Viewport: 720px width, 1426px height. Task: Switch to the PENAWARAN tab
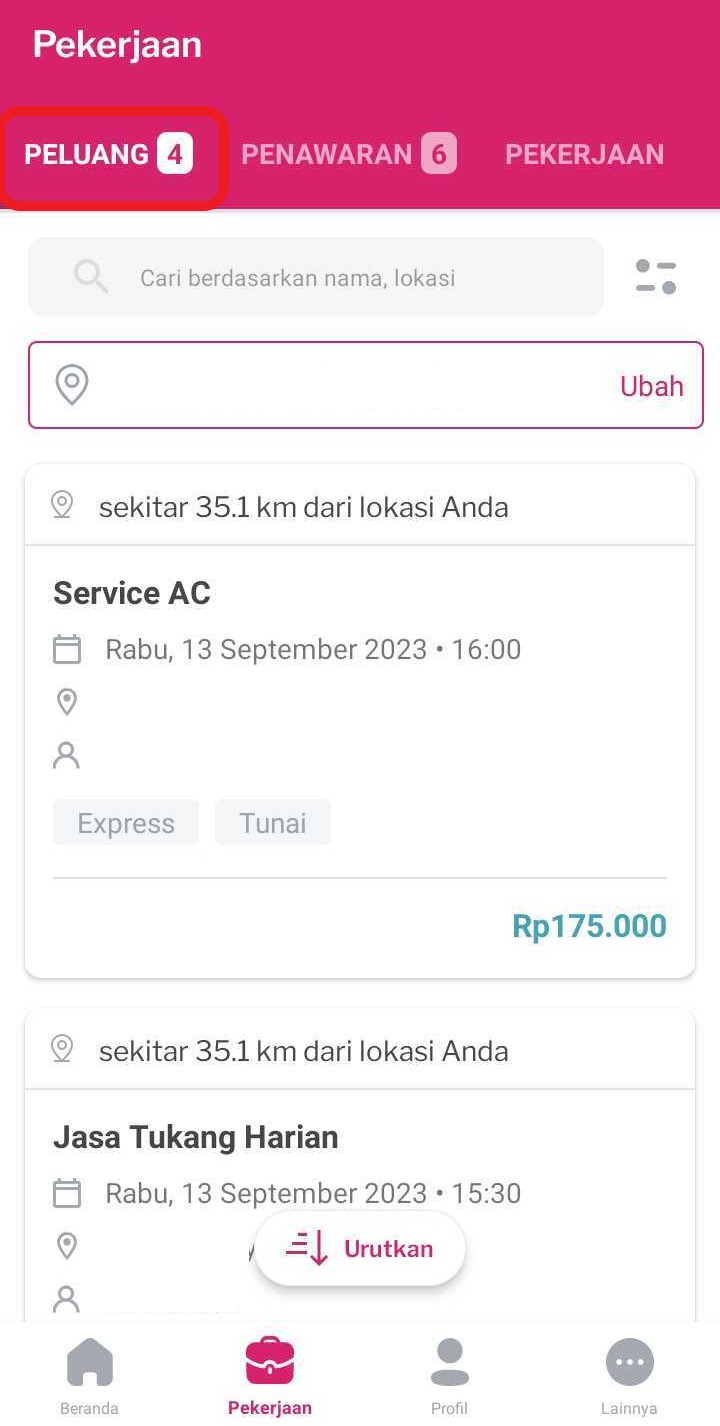(x=348, y=154)
